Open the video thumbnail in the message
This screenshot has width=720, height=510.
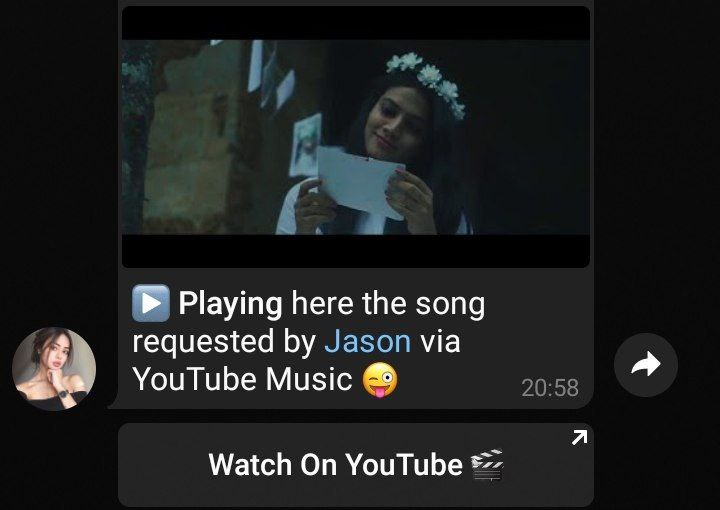[x=355, y=137]
